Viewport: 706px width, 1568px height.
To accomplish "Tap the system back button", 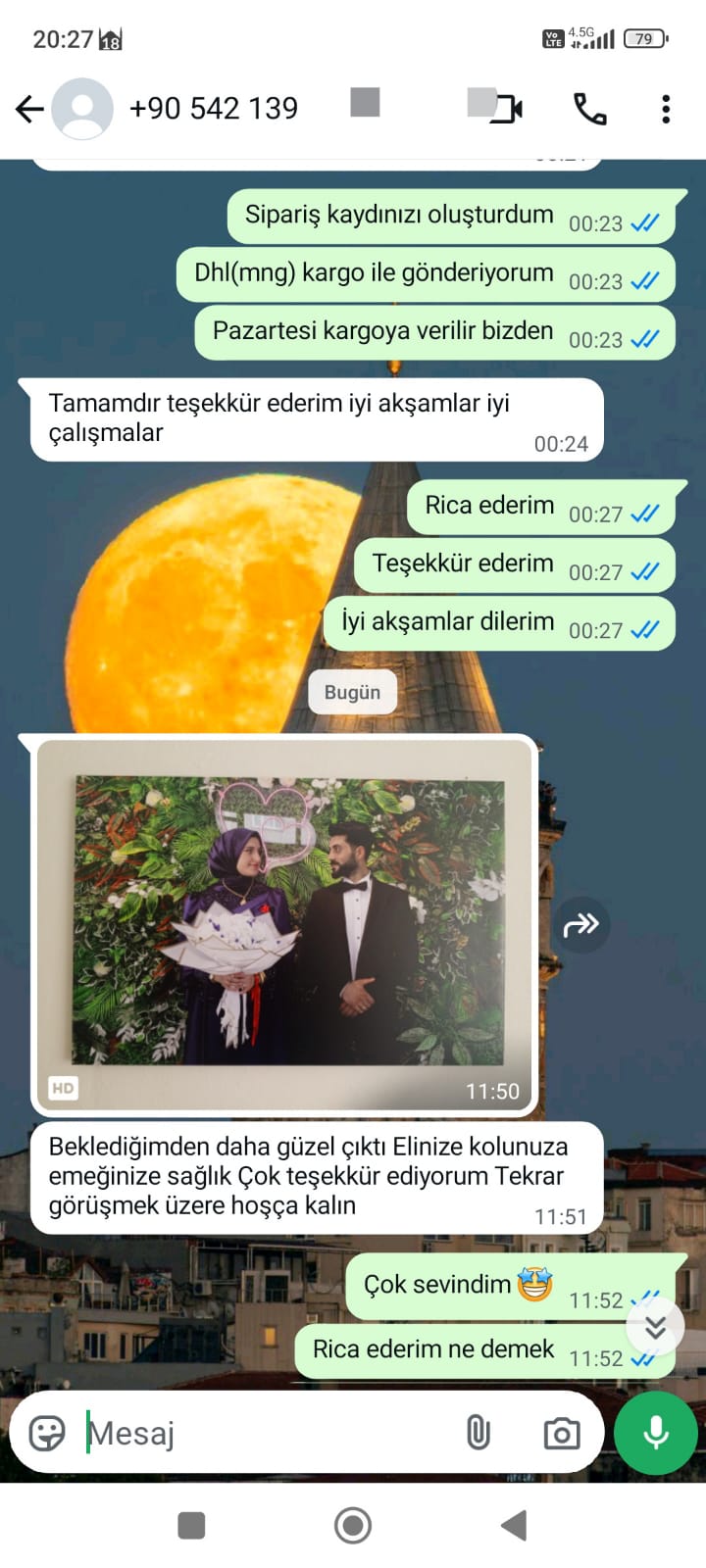I will [x=514, y=1525].
